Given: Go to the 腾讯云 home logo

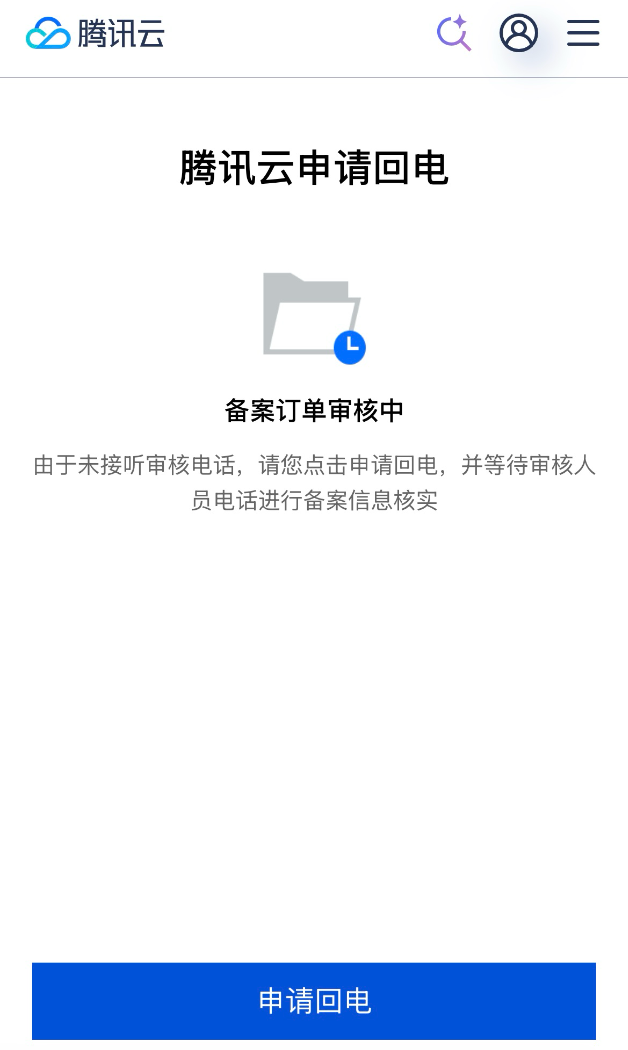Looking at the screenshot, I should [x=95, y=33].
